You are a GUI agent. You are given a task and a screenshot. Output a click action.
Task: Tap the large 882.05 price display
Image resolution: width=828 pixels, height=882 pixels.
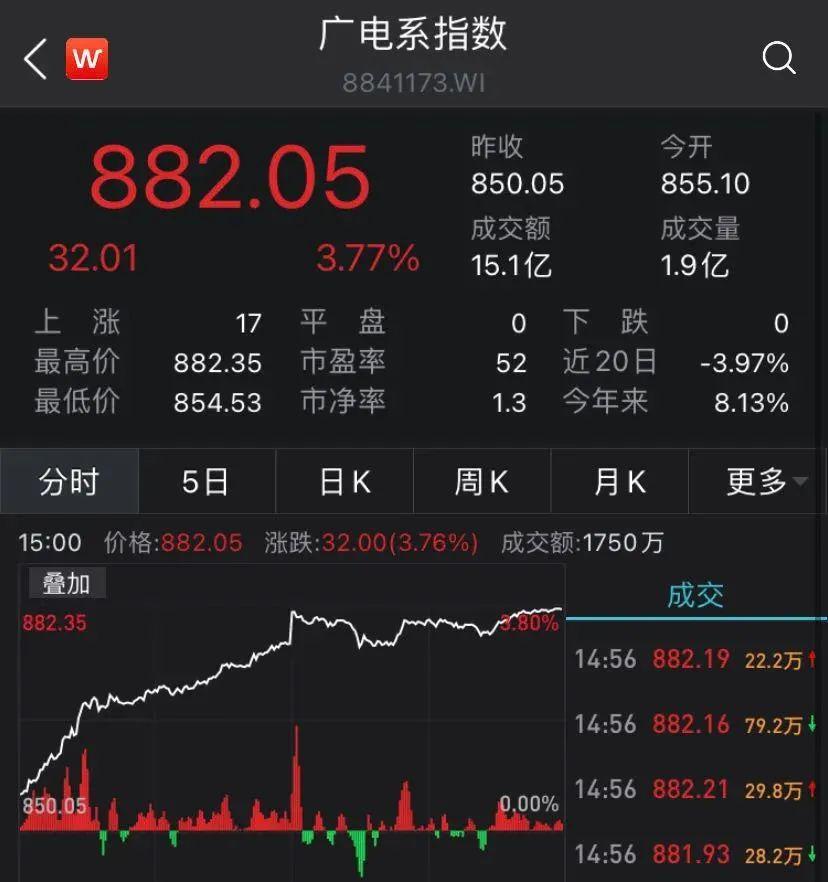pos(228,180)
